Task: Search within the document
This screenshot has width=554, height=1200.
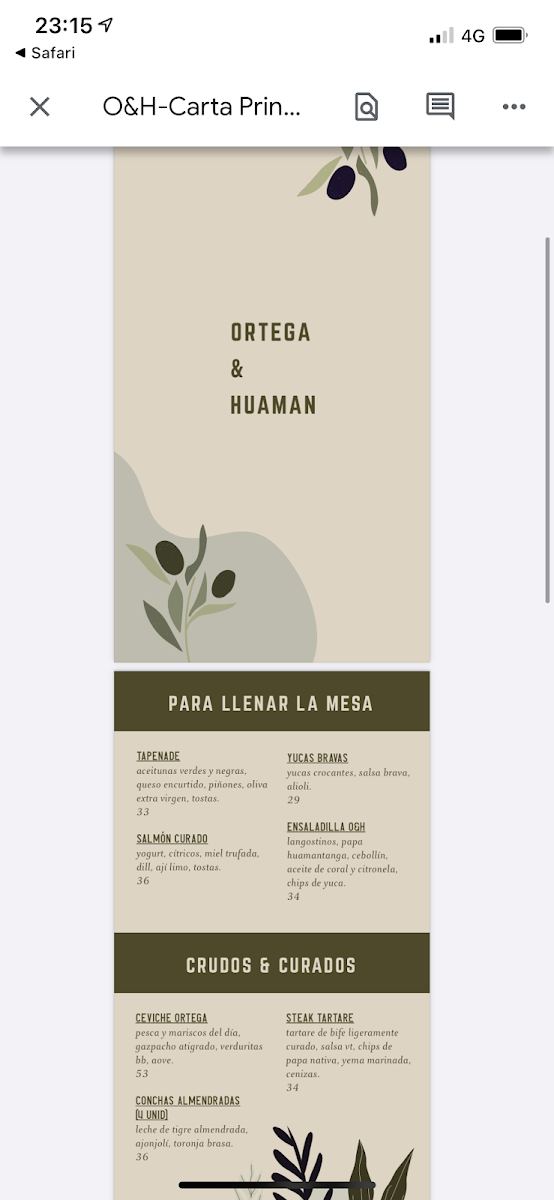Action: [x=366, y=107]
